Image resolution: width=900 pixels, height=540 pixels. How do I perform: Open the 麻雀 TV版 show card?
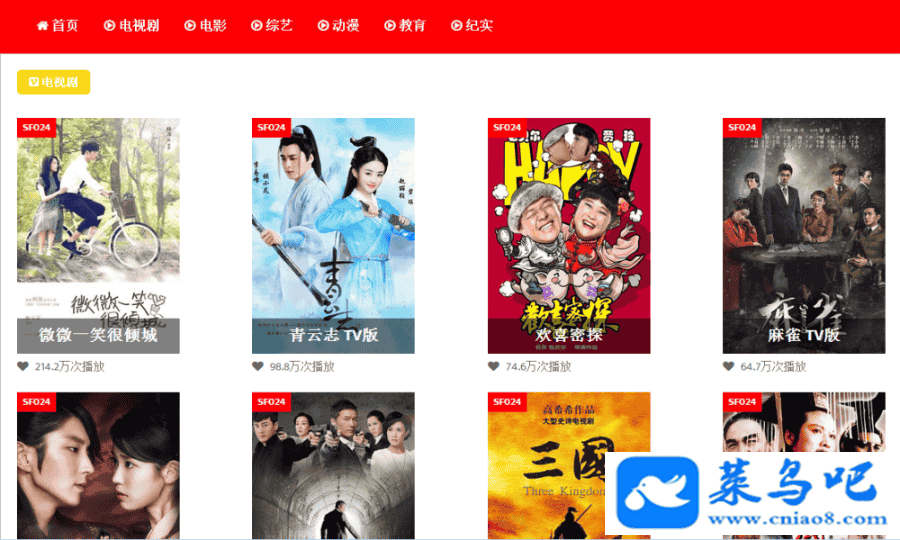pyautogui.click(x=804, y=235)
